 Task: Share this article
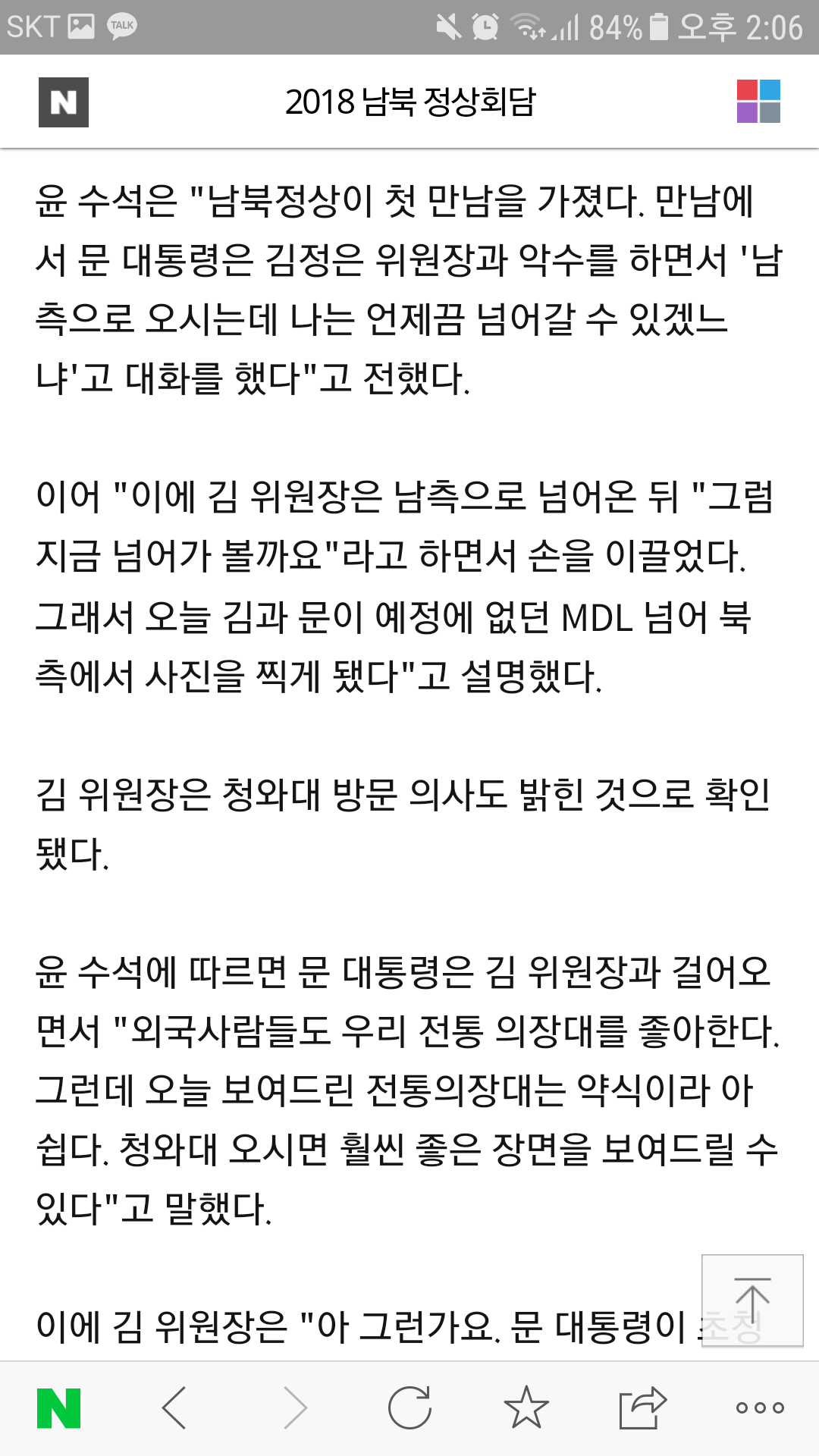pos(642,1408)
